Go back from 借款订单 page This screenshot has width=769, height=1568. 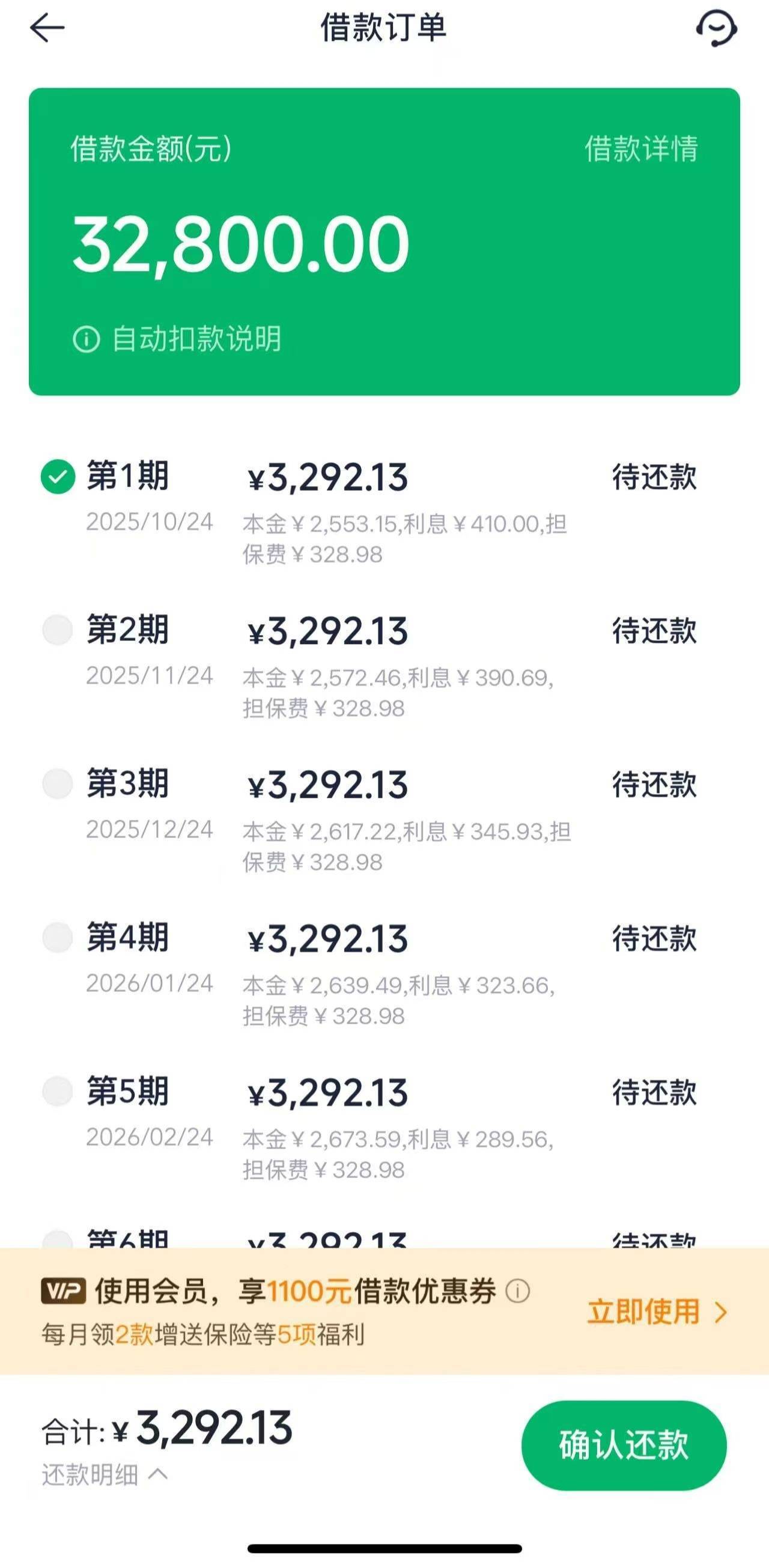[x=47, y=29]
